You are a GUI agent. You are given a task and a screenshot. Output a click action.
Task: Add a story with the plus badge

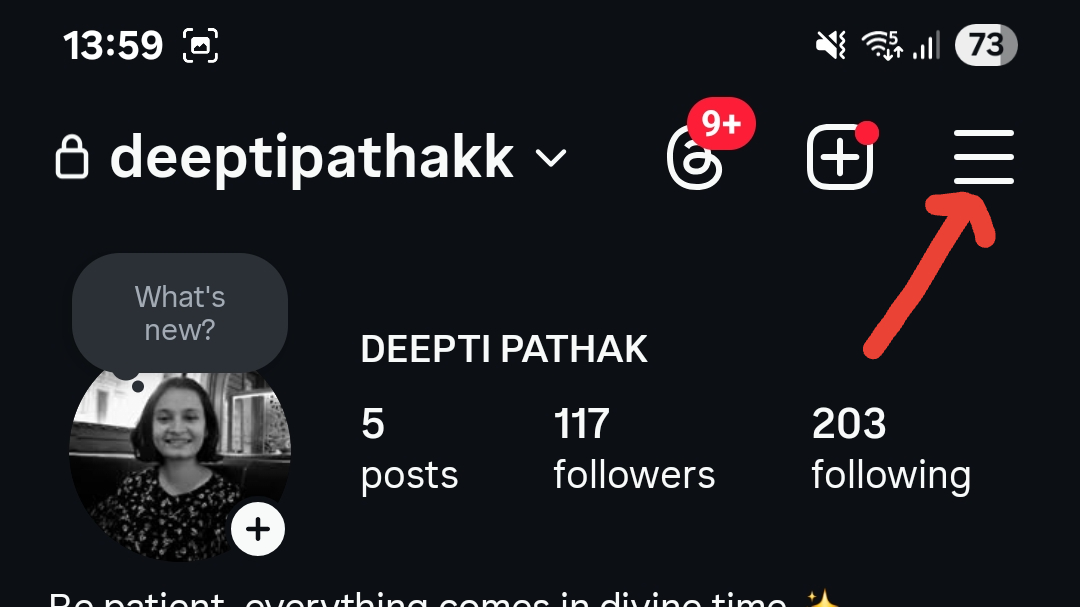(x=258, y=528)
